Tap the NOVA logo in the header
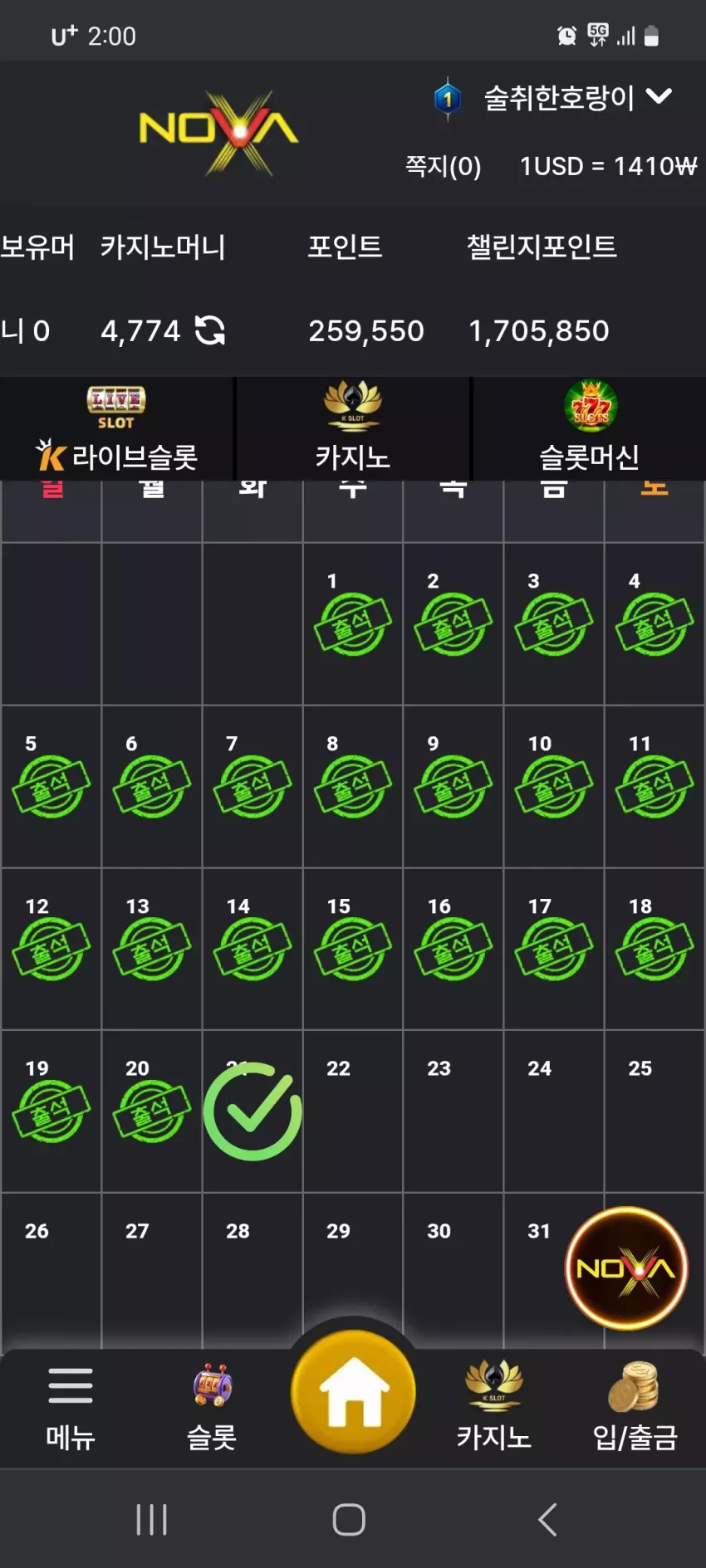The width and height of the screenshot is (706, 1568). [218, 132]
